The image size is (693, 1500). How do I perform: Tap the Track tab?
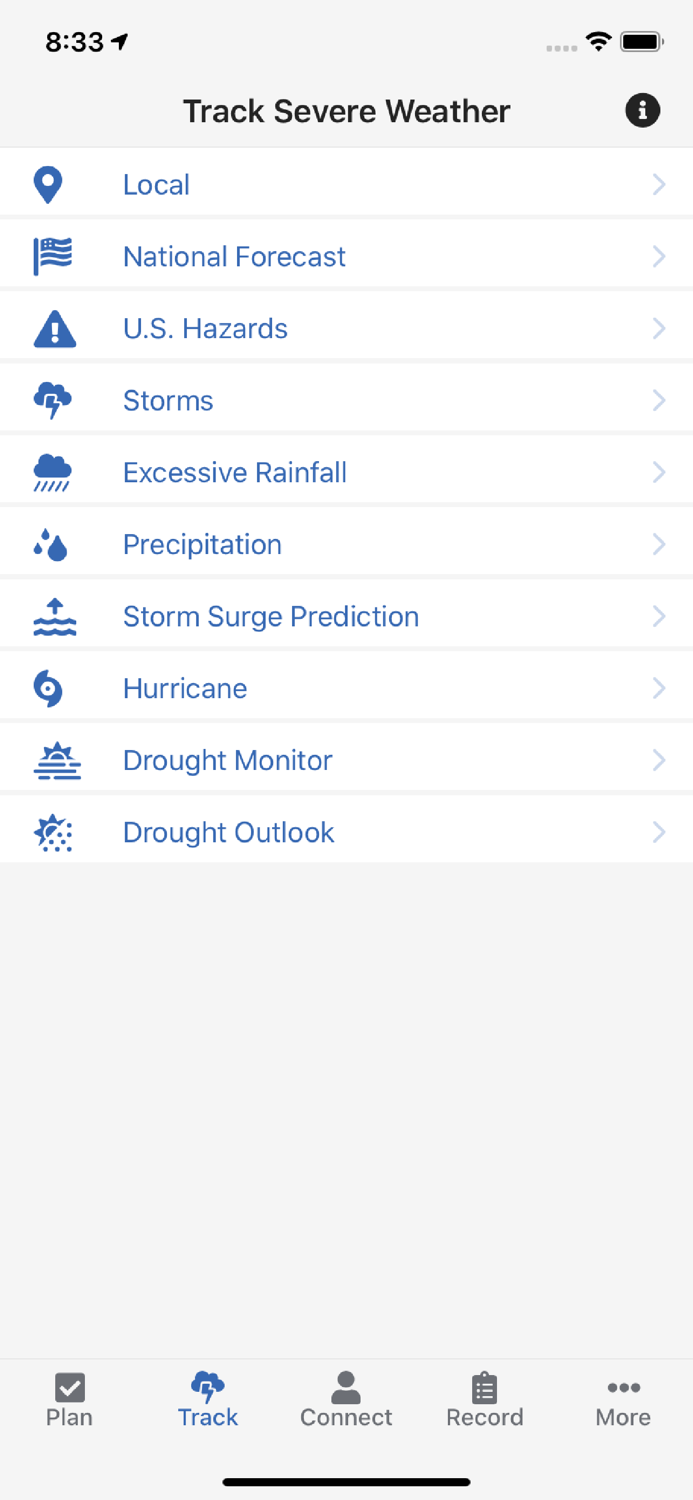pos(208,1401)
